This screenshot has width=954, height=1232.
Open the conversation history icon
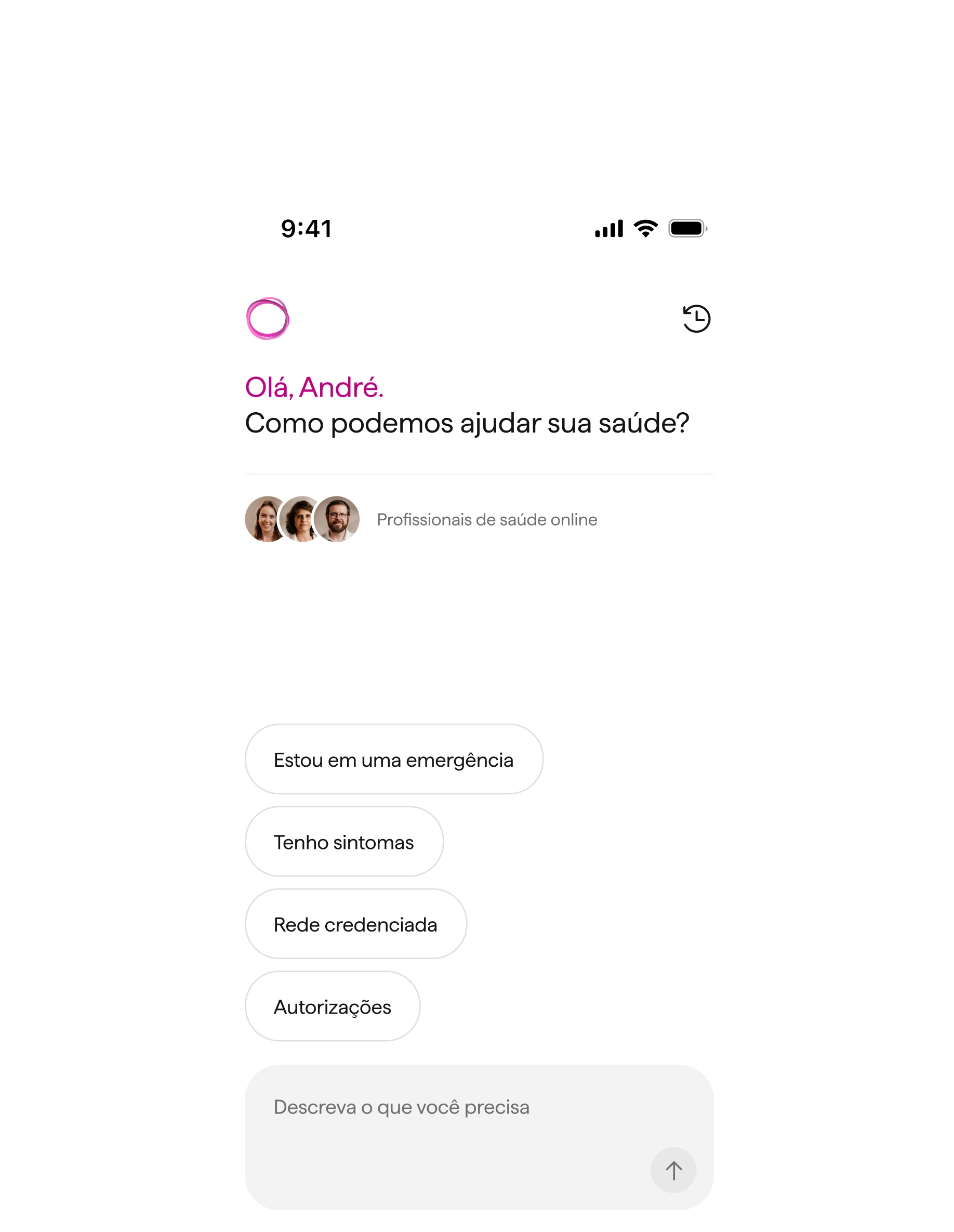click(696, 319)
